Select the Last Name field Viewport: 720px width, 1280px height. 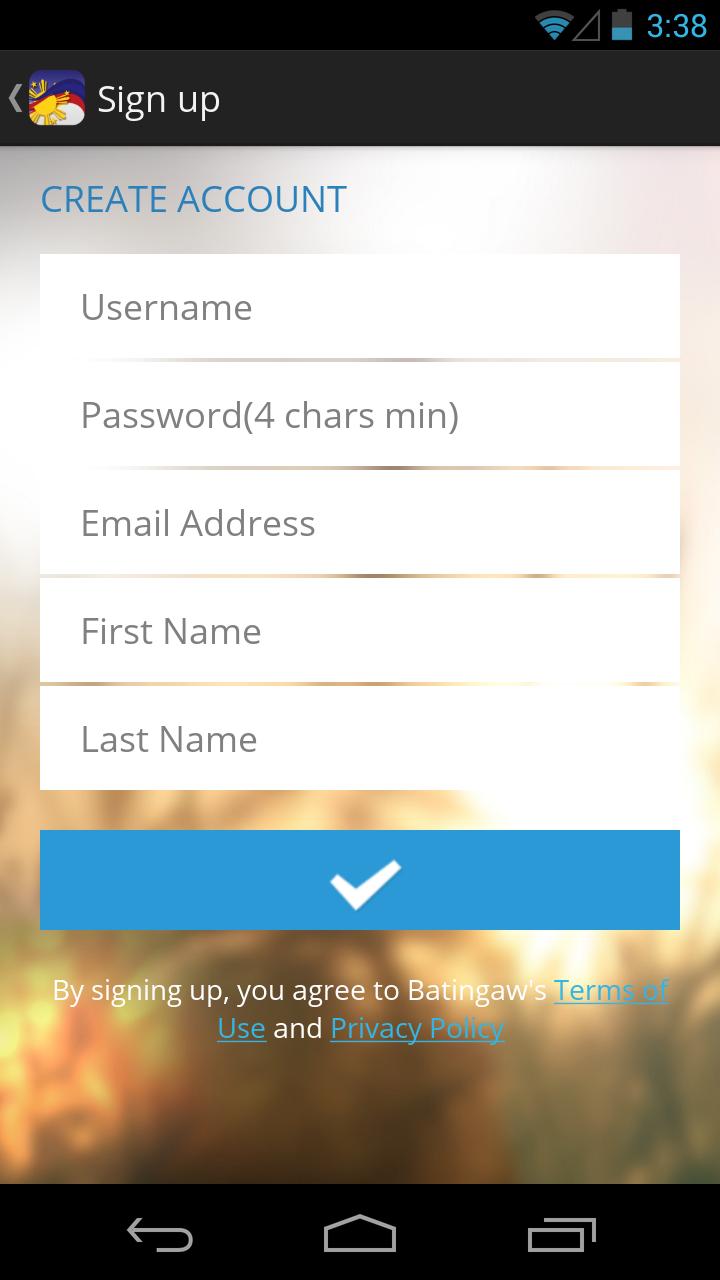coord(360,739)
